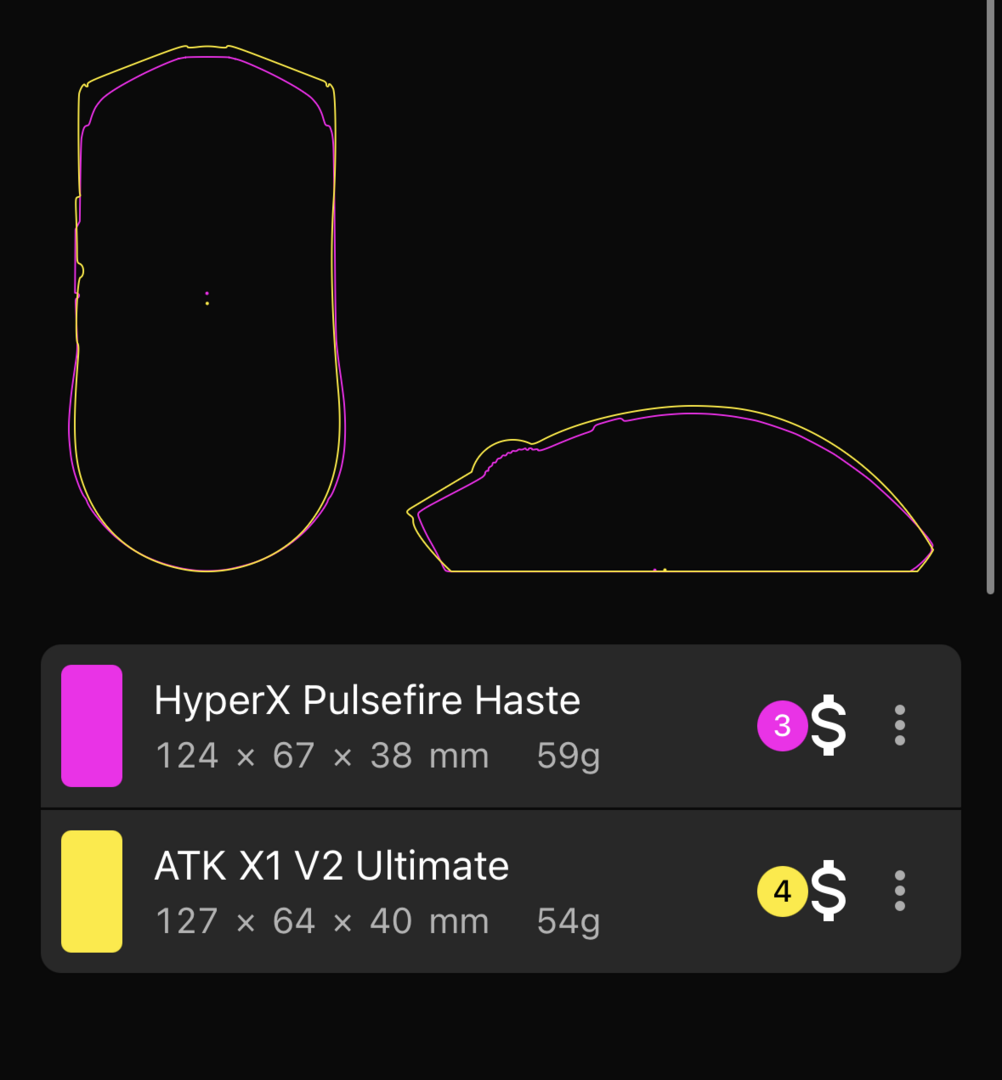Open pricing for HyperX Pulsefire Haste

coord(826,726)
